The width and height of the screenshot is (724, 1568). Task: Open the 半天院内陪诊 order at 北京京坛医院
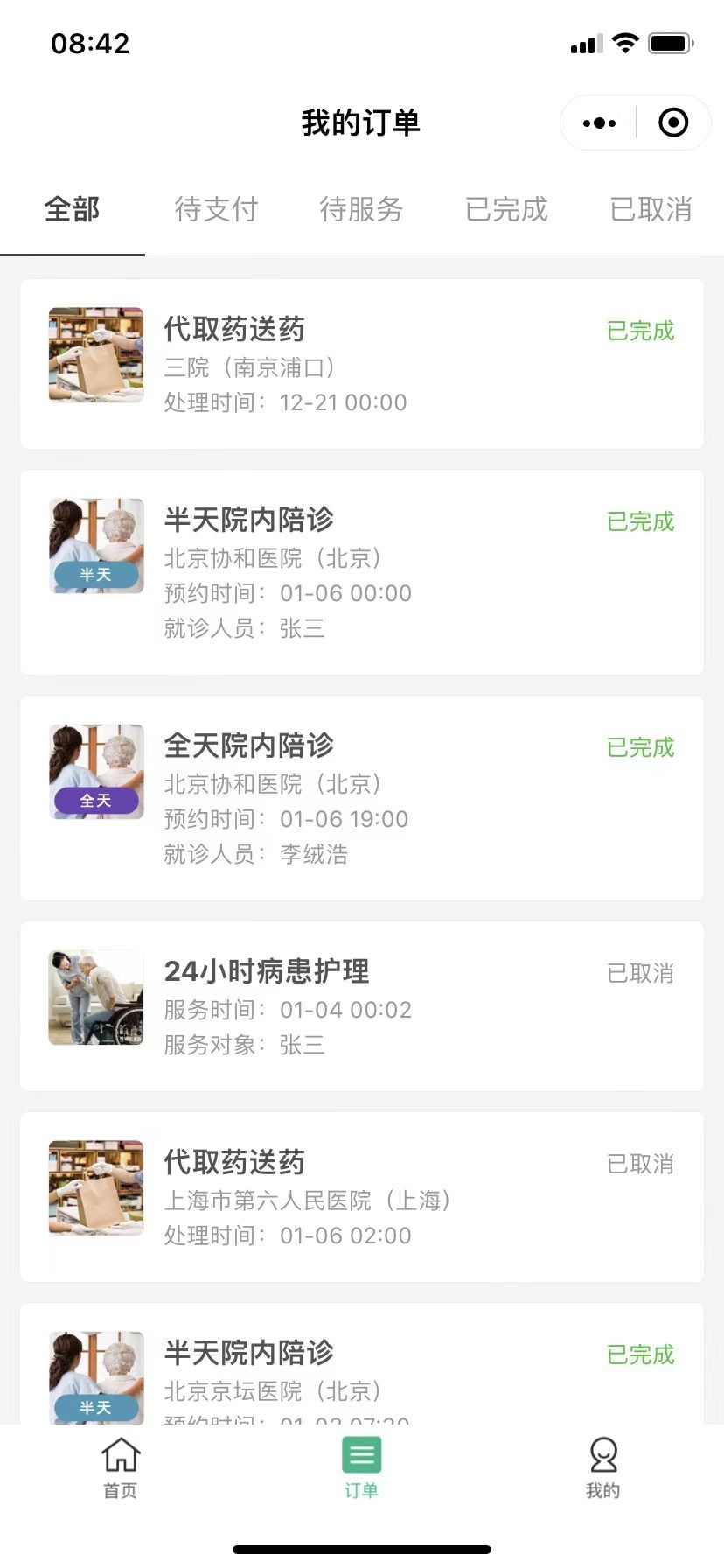pyautogui.click(x=361, y=1365)
